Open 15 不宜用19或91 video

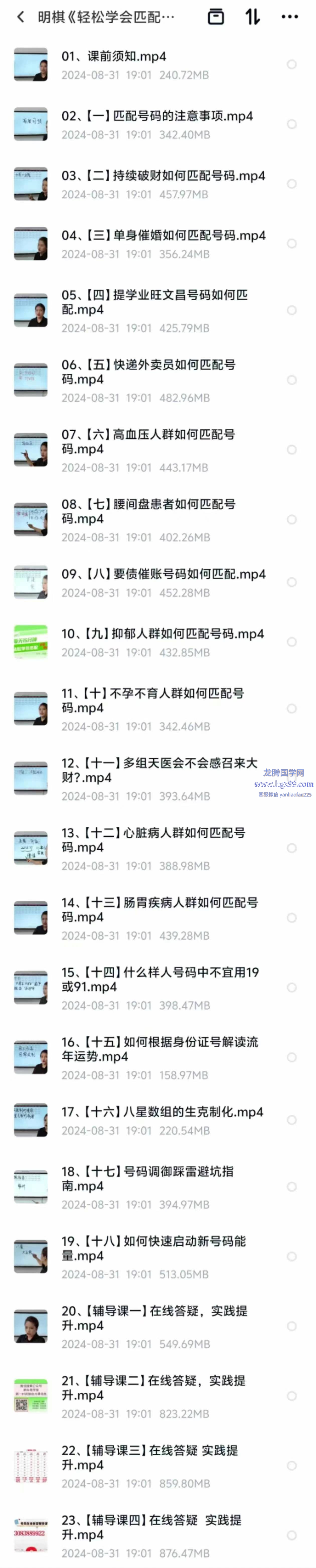160,979
